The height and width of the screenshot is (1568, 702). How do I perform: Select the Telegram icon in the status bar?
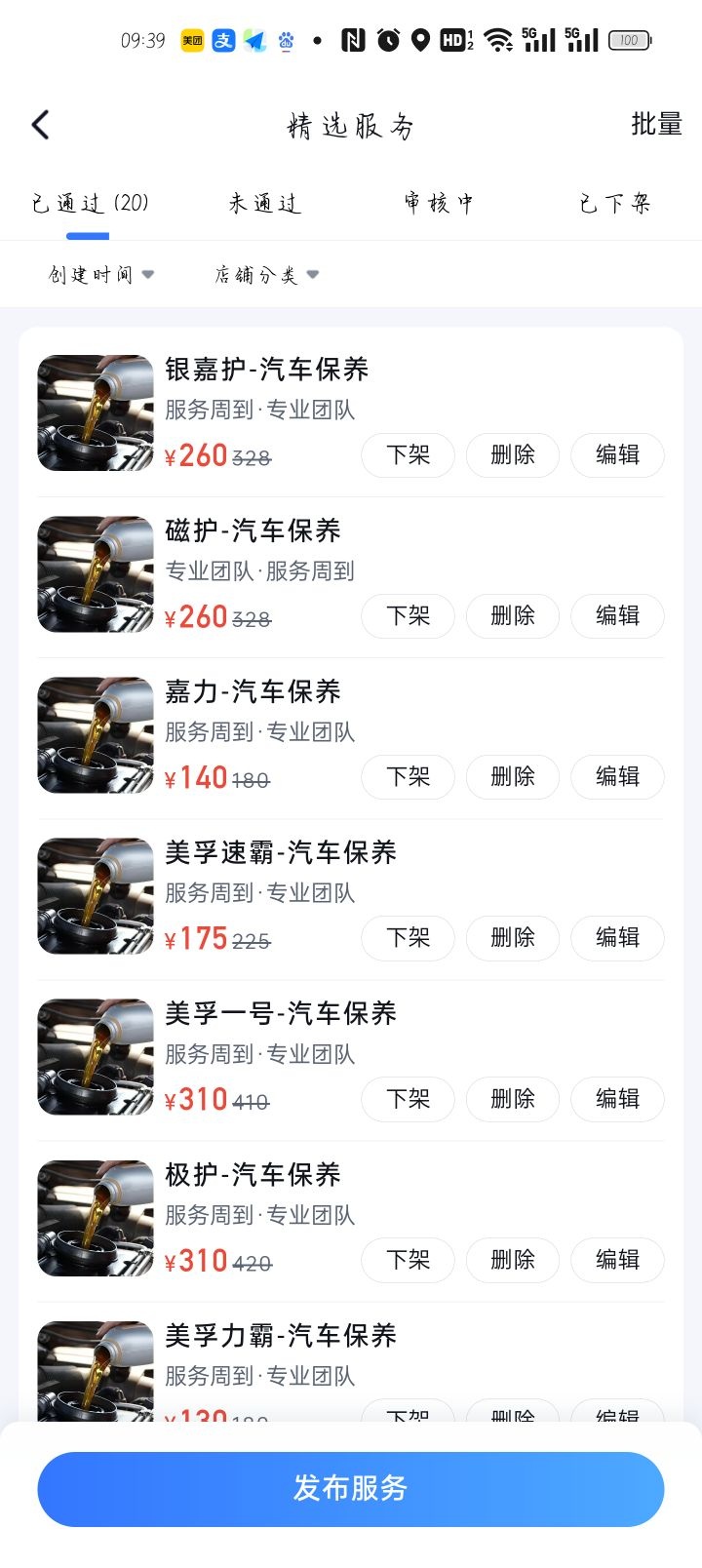point(254,40)
